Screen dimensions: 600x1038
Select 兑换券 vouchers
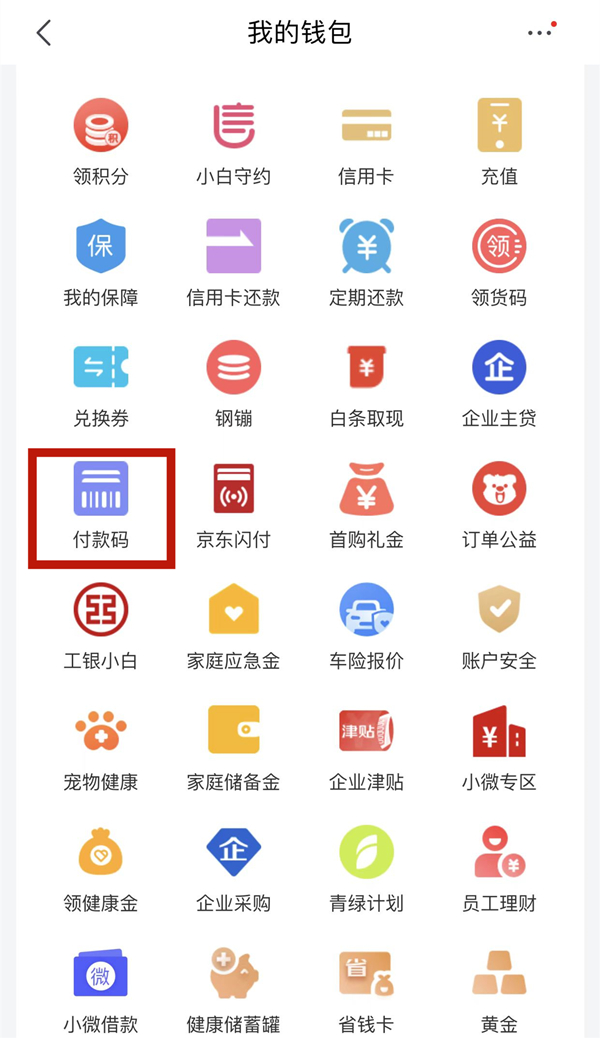101,382
